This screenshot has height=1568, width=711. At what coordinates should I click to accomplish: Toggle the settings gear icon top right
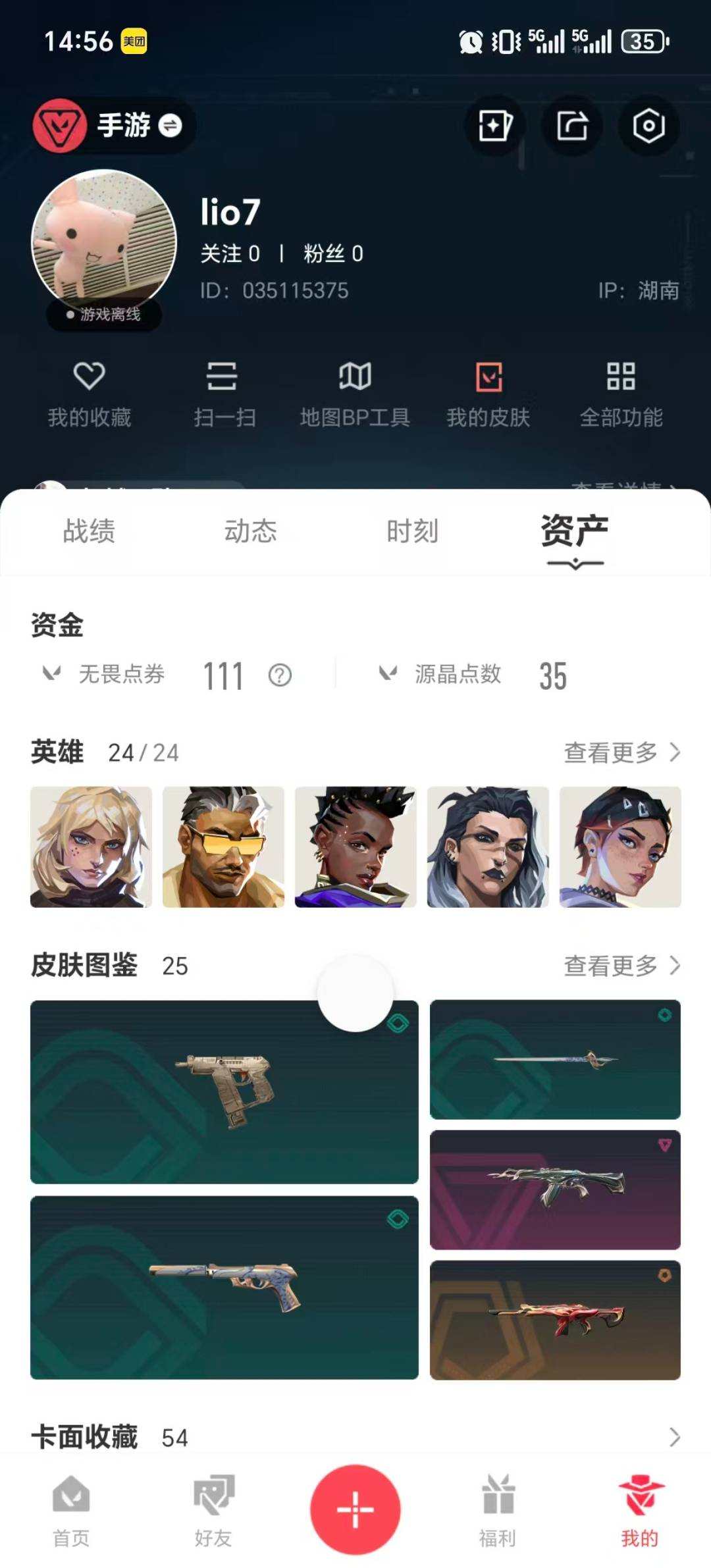click(648, 126)
